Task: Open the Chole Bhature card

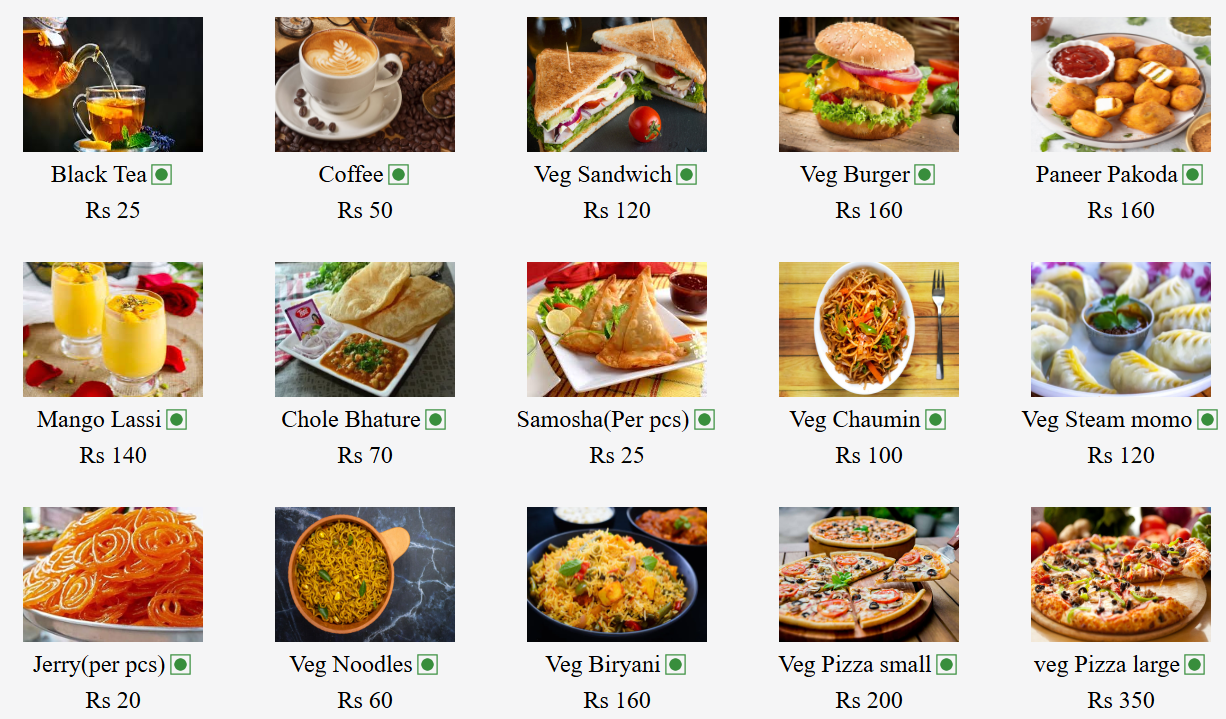Action: point(364,330)
